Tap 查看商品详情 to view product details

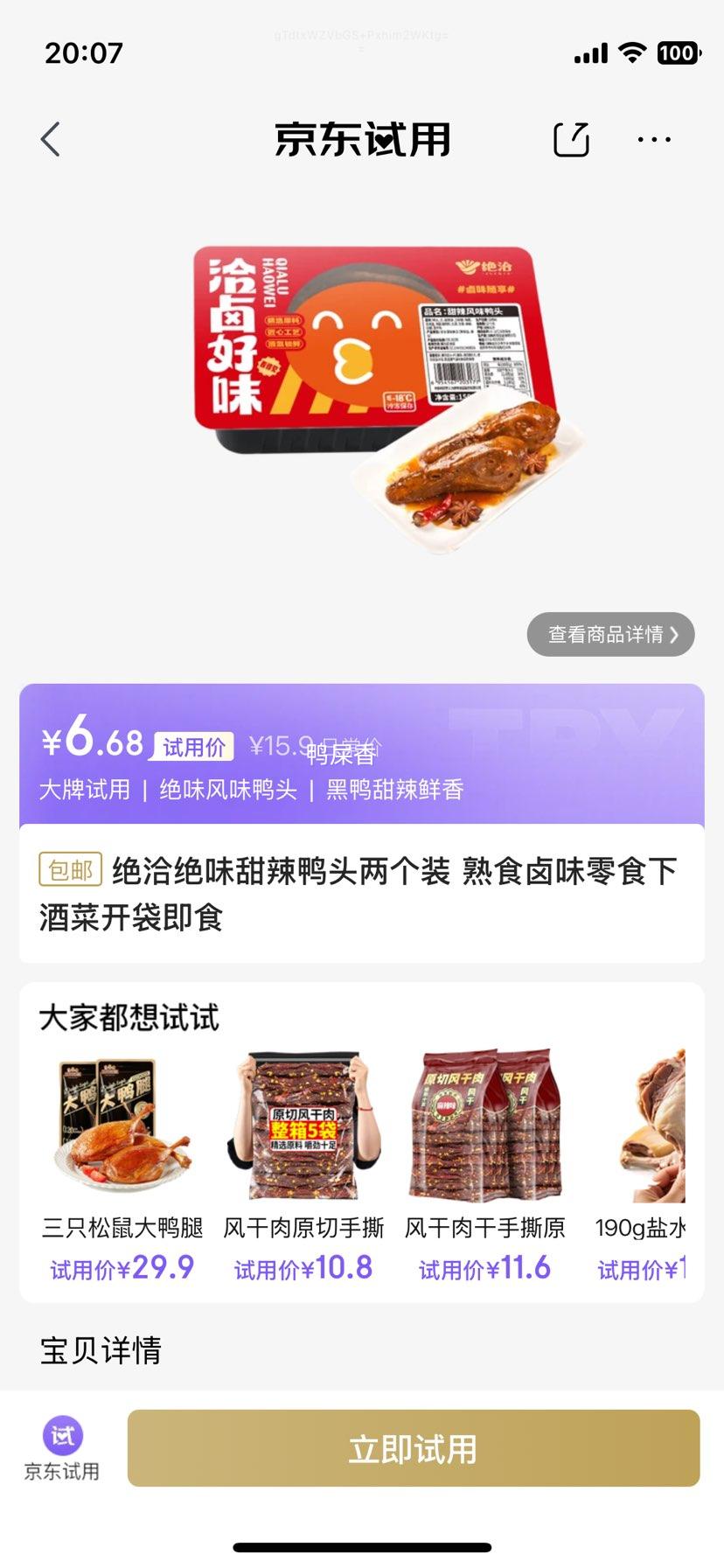(x=610, y=634)
